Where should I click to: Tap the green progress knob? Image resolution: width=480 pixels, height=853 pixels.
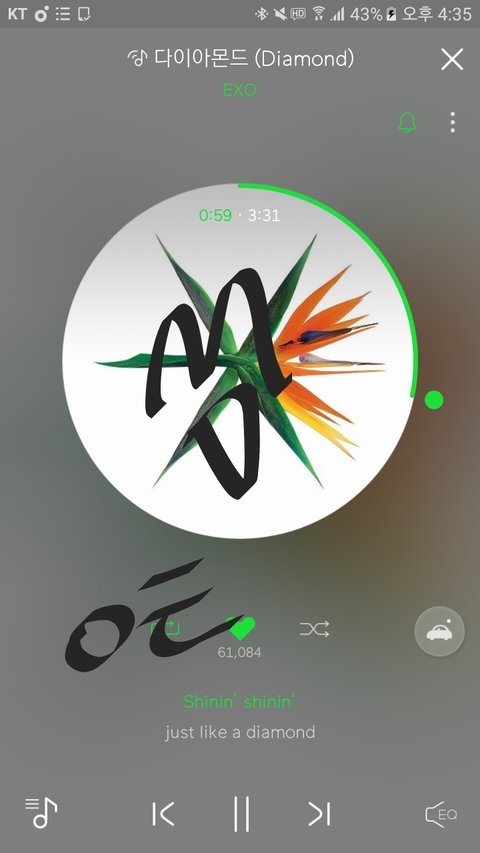pos(434,400)
